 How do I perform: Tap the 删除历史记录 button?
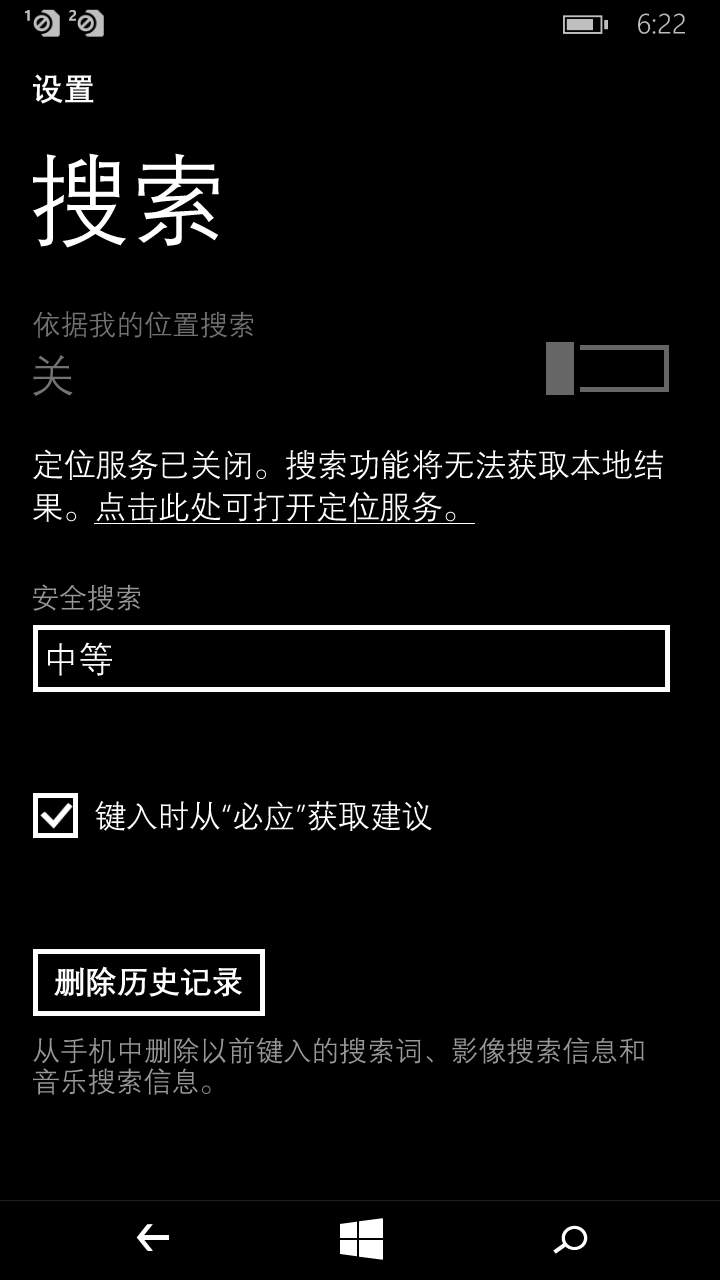click(x=149, y=982)
